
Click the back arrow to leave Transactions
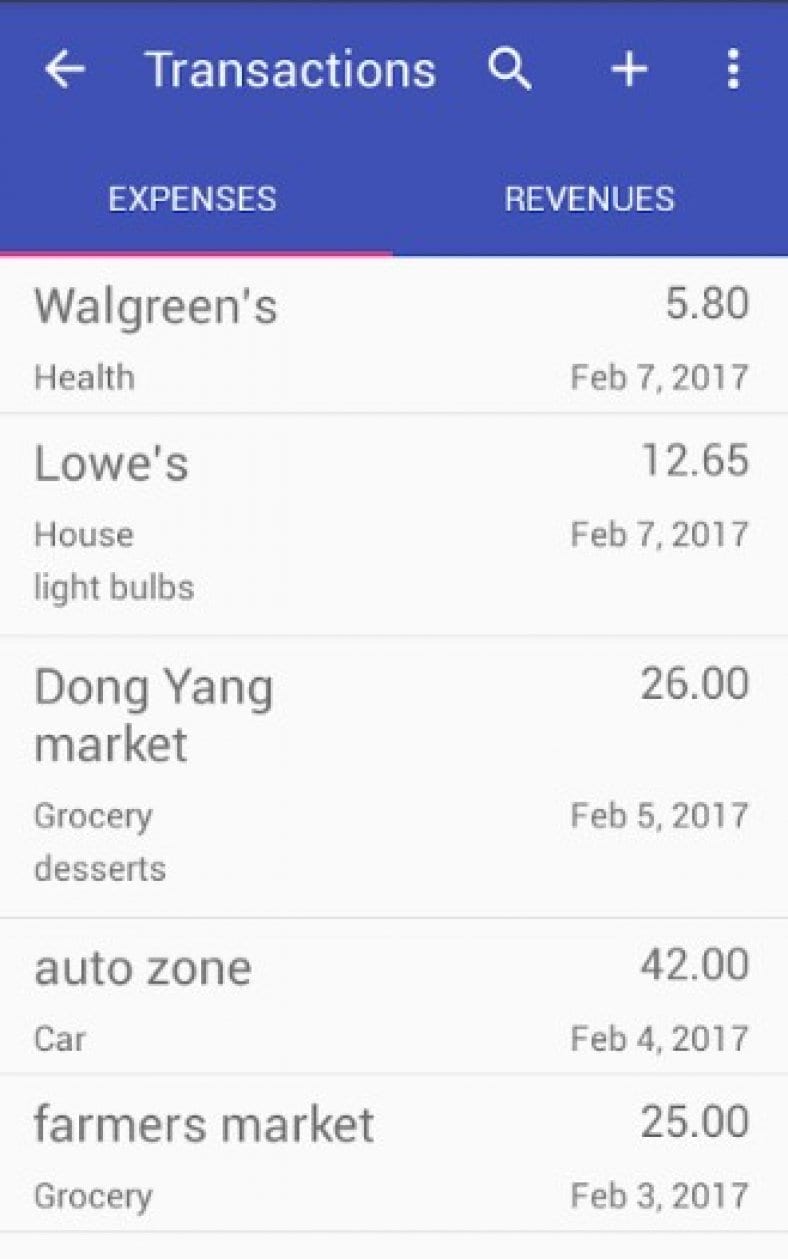click(63, 69)
